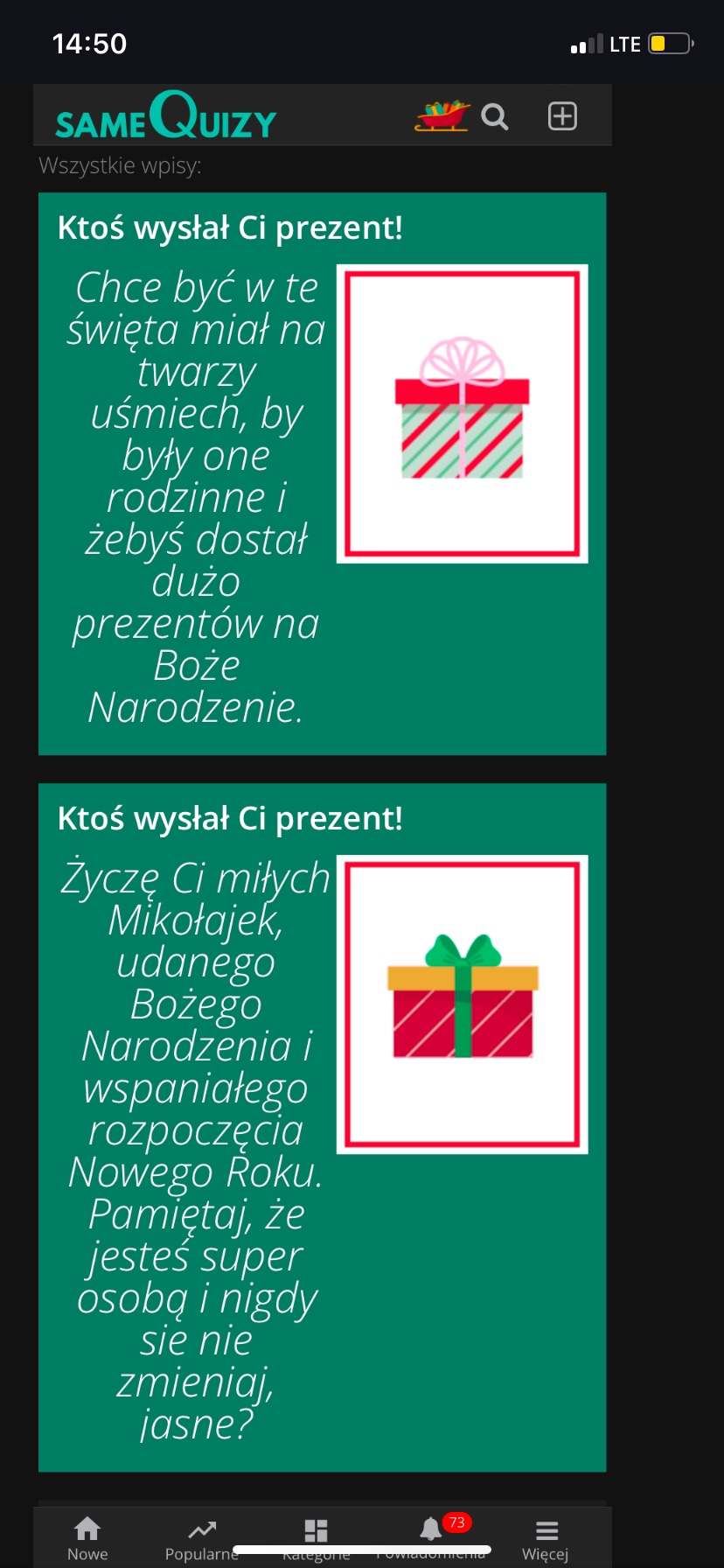Screen dimensions: 724x1568
Task: Switch to the Nowe tab
Action: point(87,1538)
